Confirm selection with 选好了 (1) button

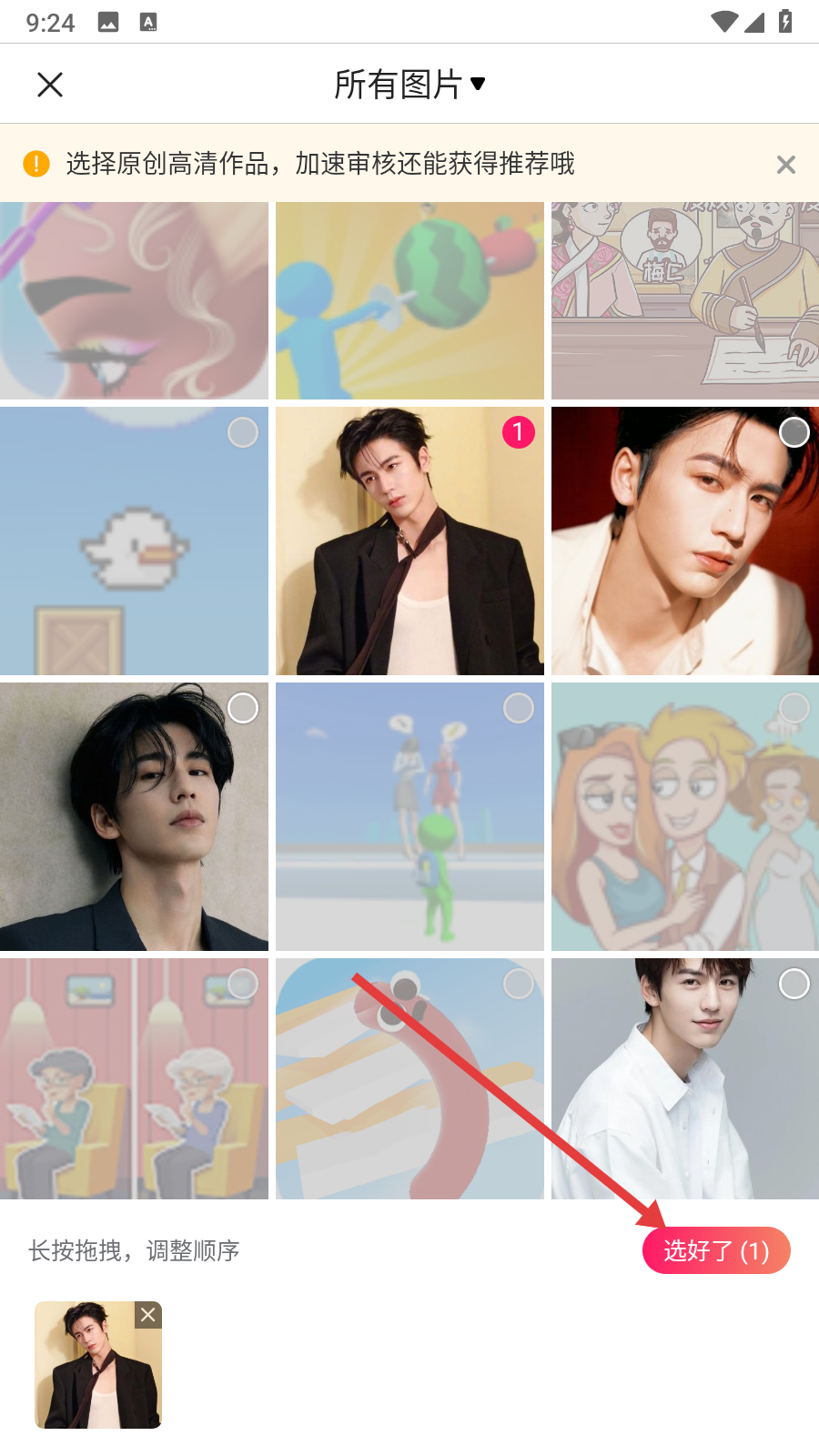(716, 1250)
